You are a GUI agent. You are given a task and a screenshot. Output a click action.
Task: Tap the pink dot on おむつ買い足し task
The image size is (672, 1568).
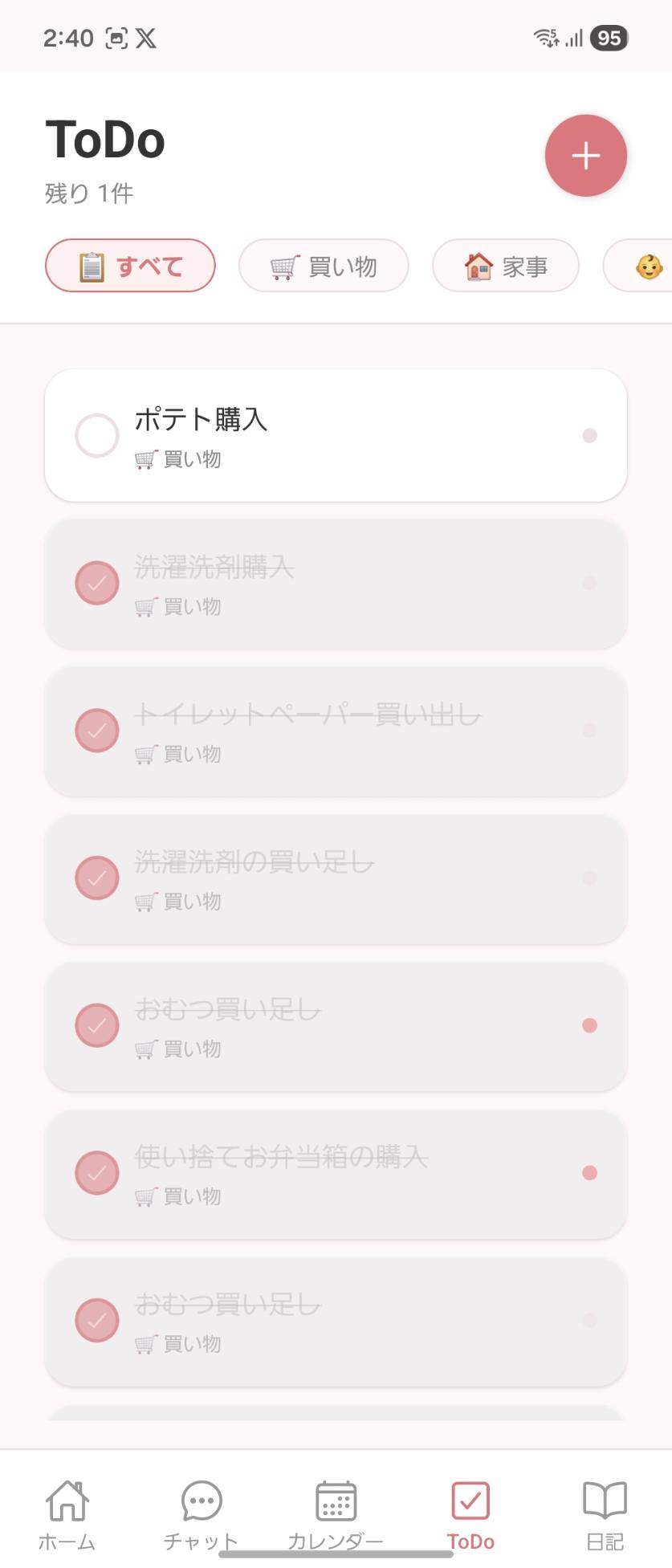[x=590, y=1024]
